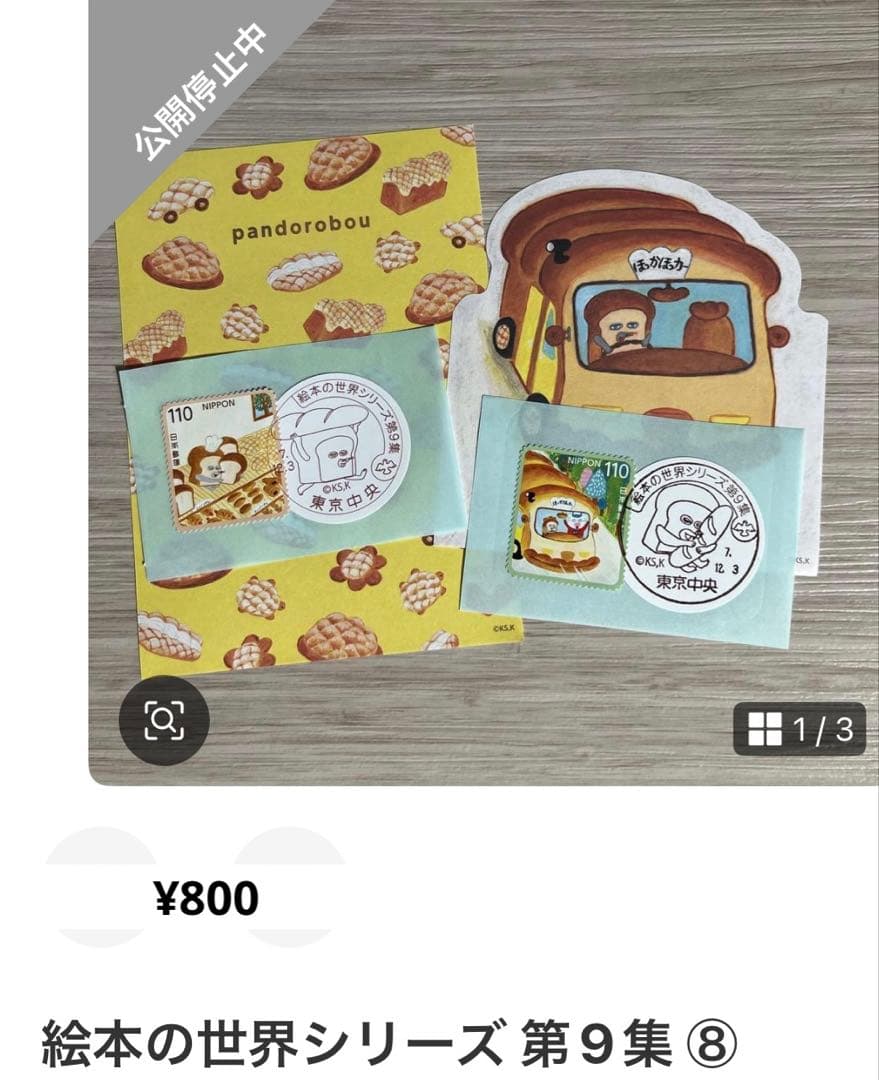Open the 1/3 photo gallery grid
879x1080 pixels.
tap(799, 729)
